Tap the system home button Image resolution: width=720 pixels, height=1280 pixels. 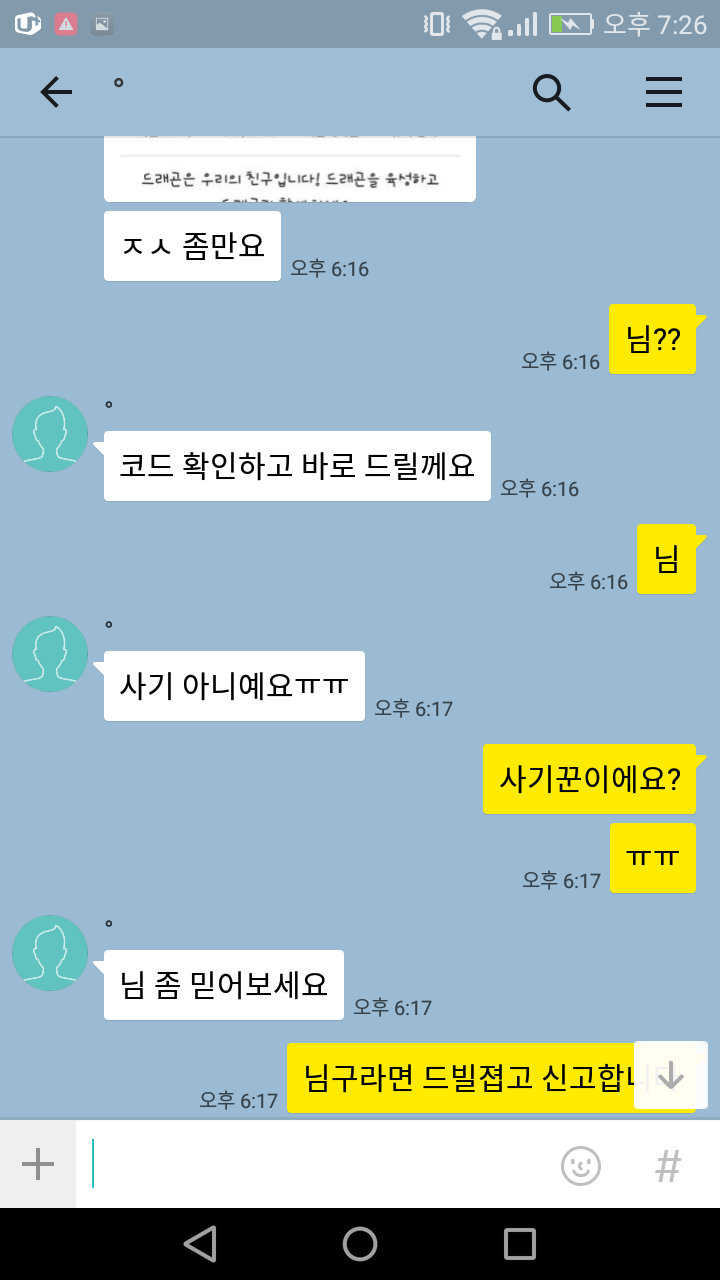pyautogui.click(x=360, y=1244)
